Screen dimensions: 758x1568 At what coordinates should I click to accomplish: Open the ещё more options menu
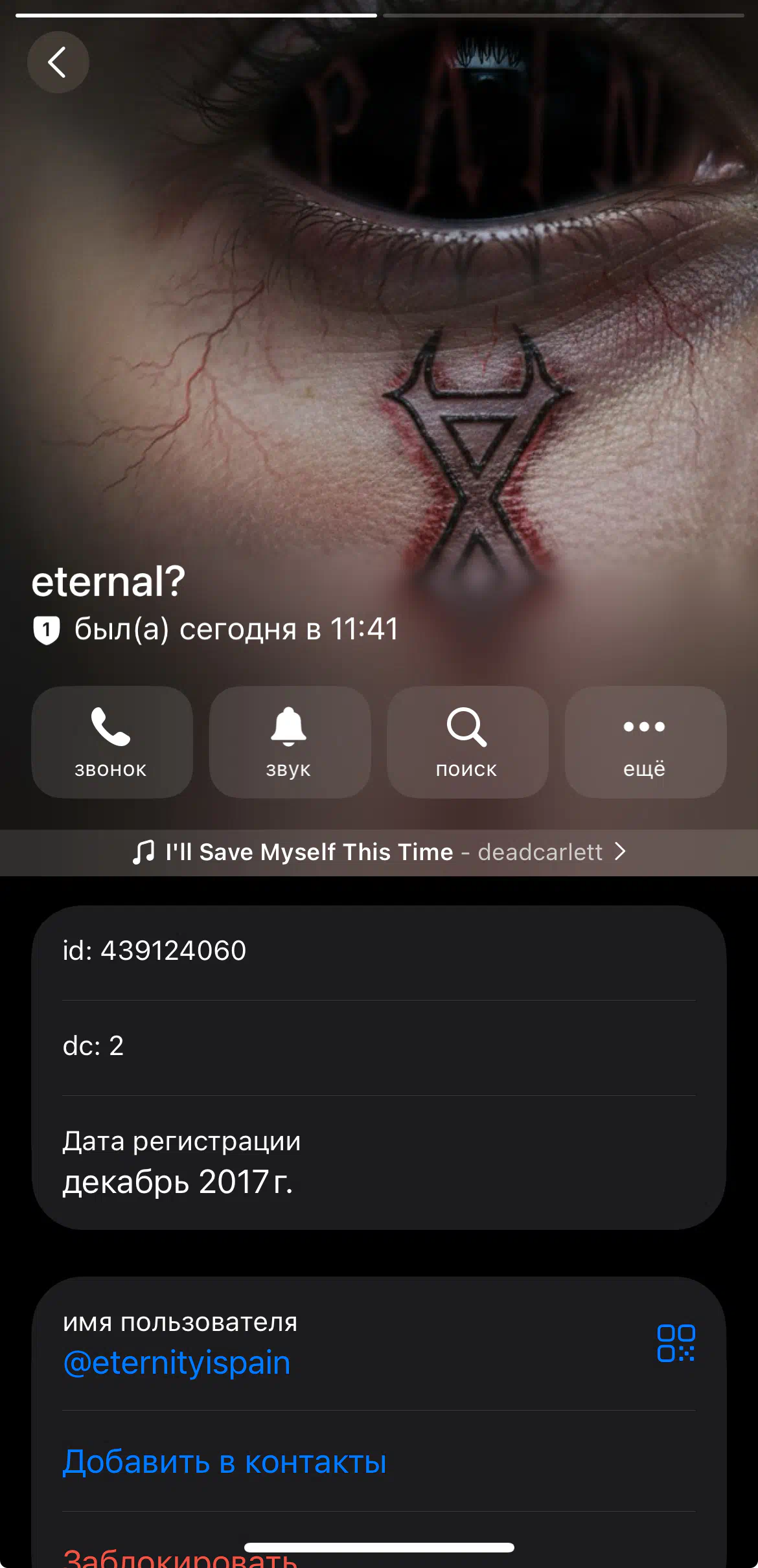click(645, 742)
